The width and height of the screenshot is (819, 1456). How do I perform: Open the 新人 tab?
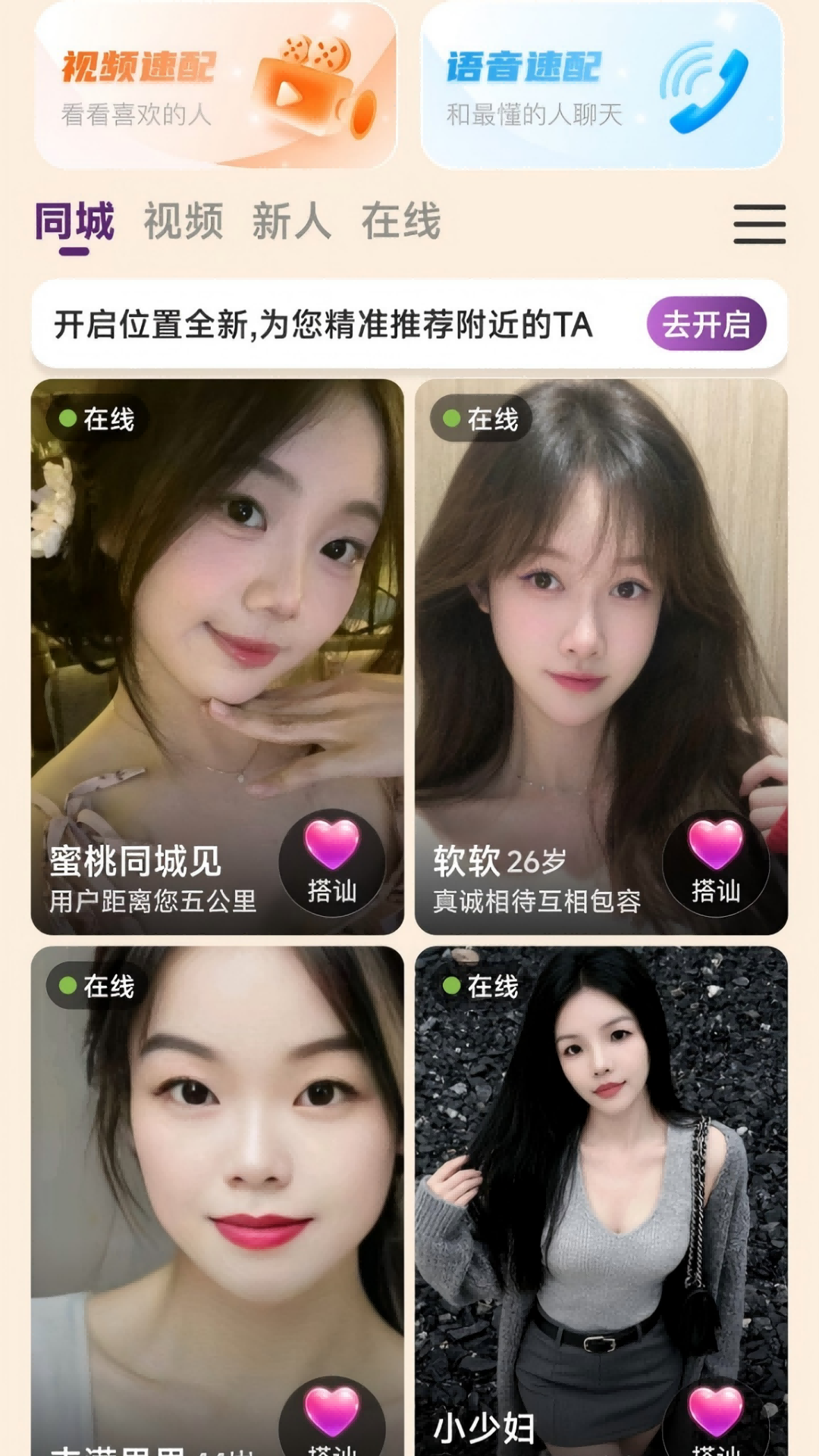click(290, 220)
